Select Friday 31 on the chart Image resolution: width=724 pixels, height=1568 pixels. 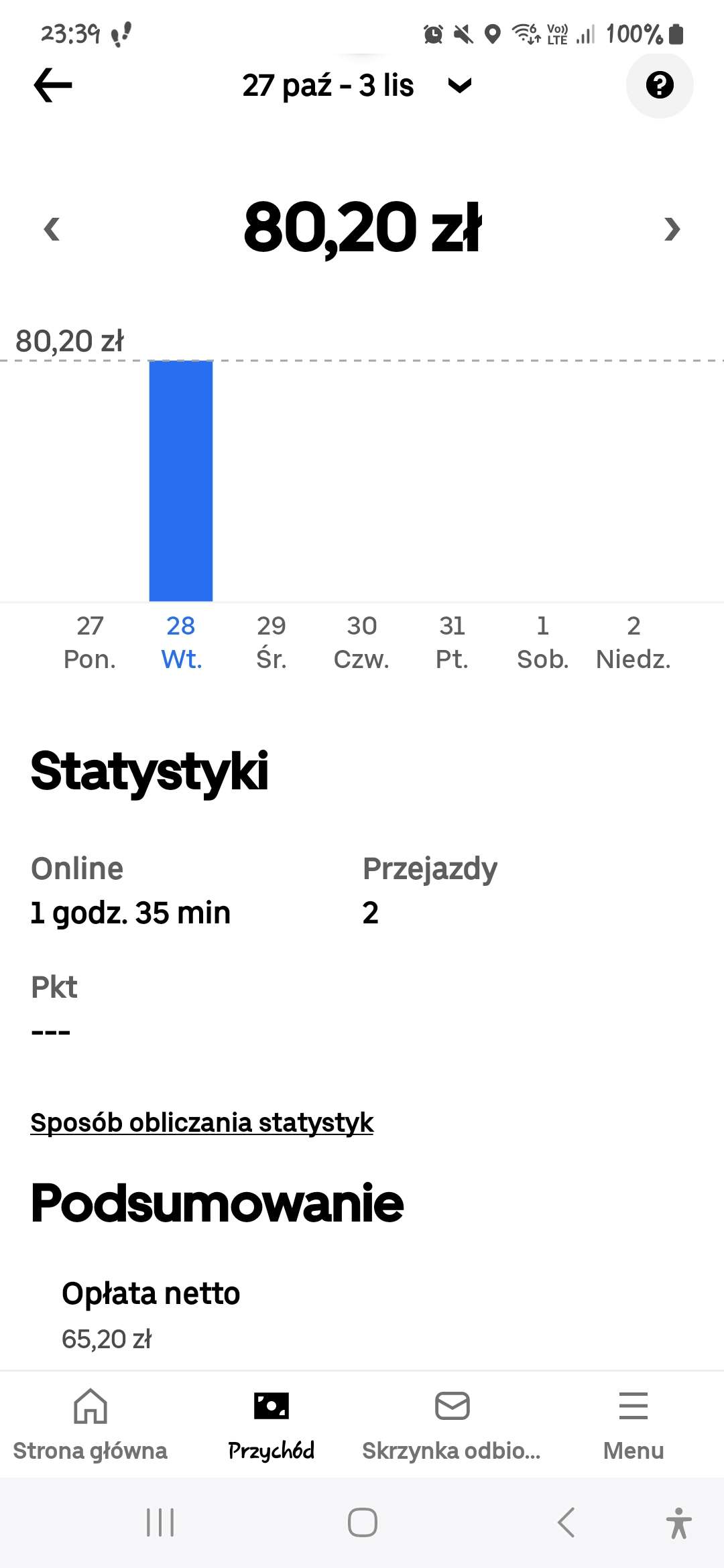[x=453, y=642]
